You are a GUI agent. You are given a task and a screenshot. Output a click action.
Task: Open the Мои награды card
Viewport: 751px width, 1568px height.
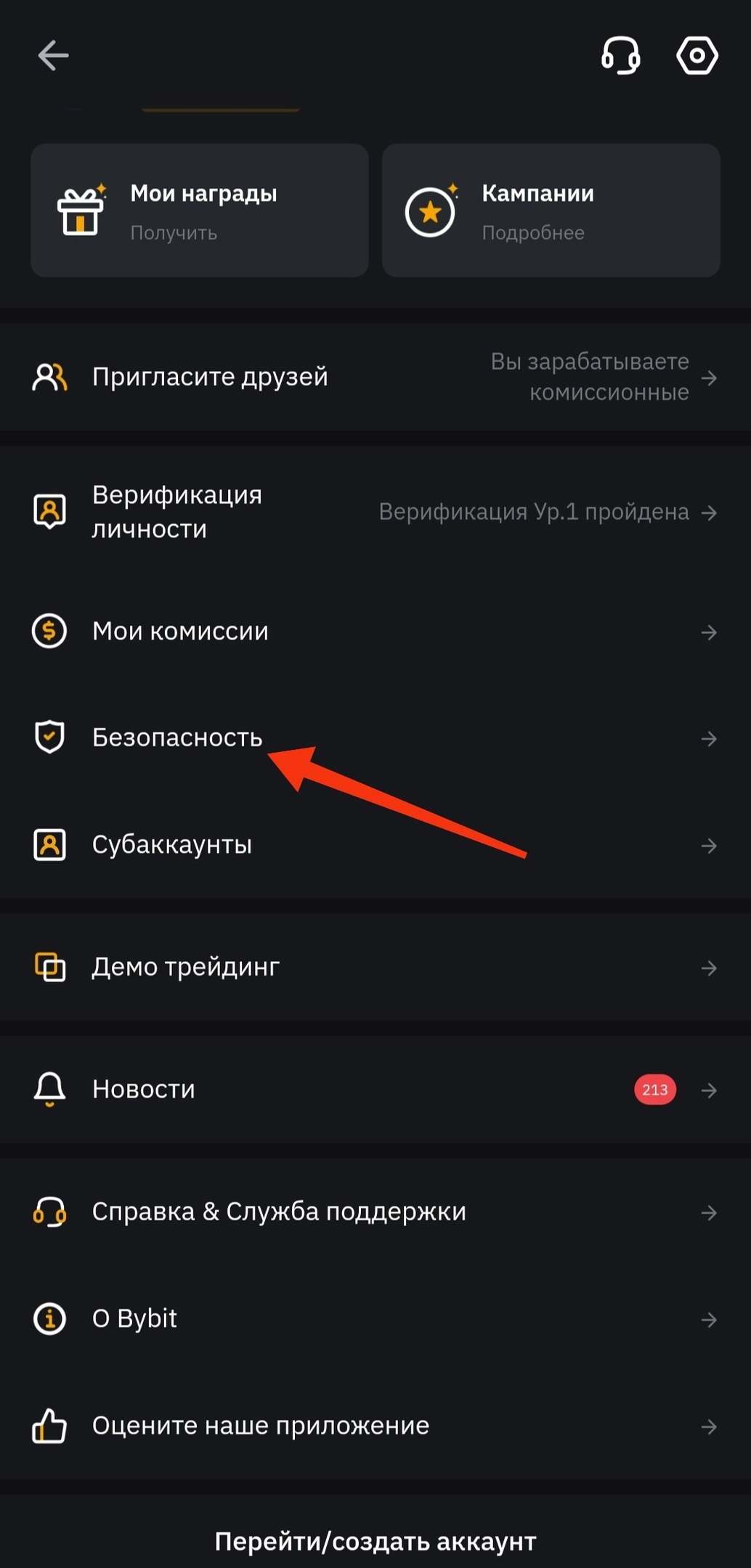coord(200,211)
